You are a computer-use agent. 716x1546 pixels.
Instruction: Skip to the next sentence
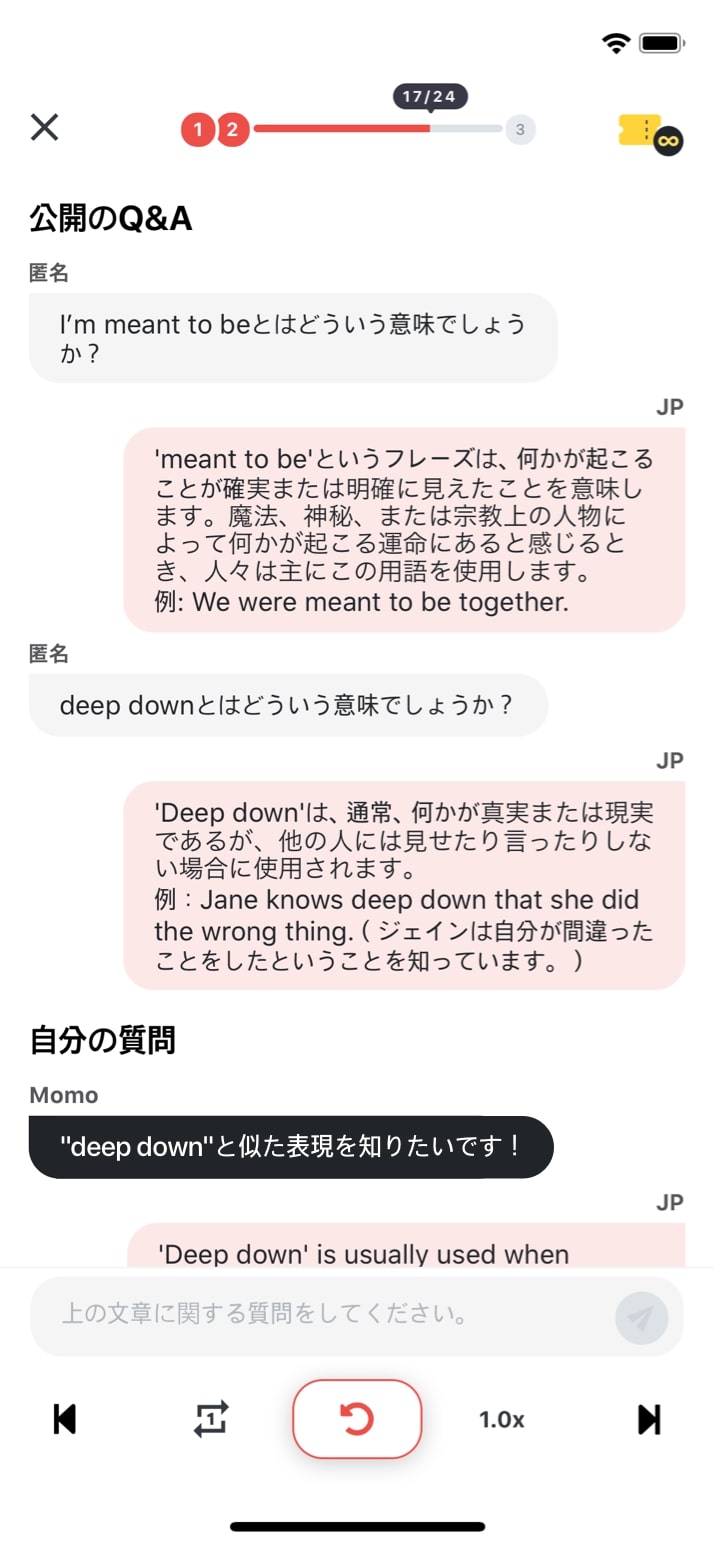point(649,1419)
